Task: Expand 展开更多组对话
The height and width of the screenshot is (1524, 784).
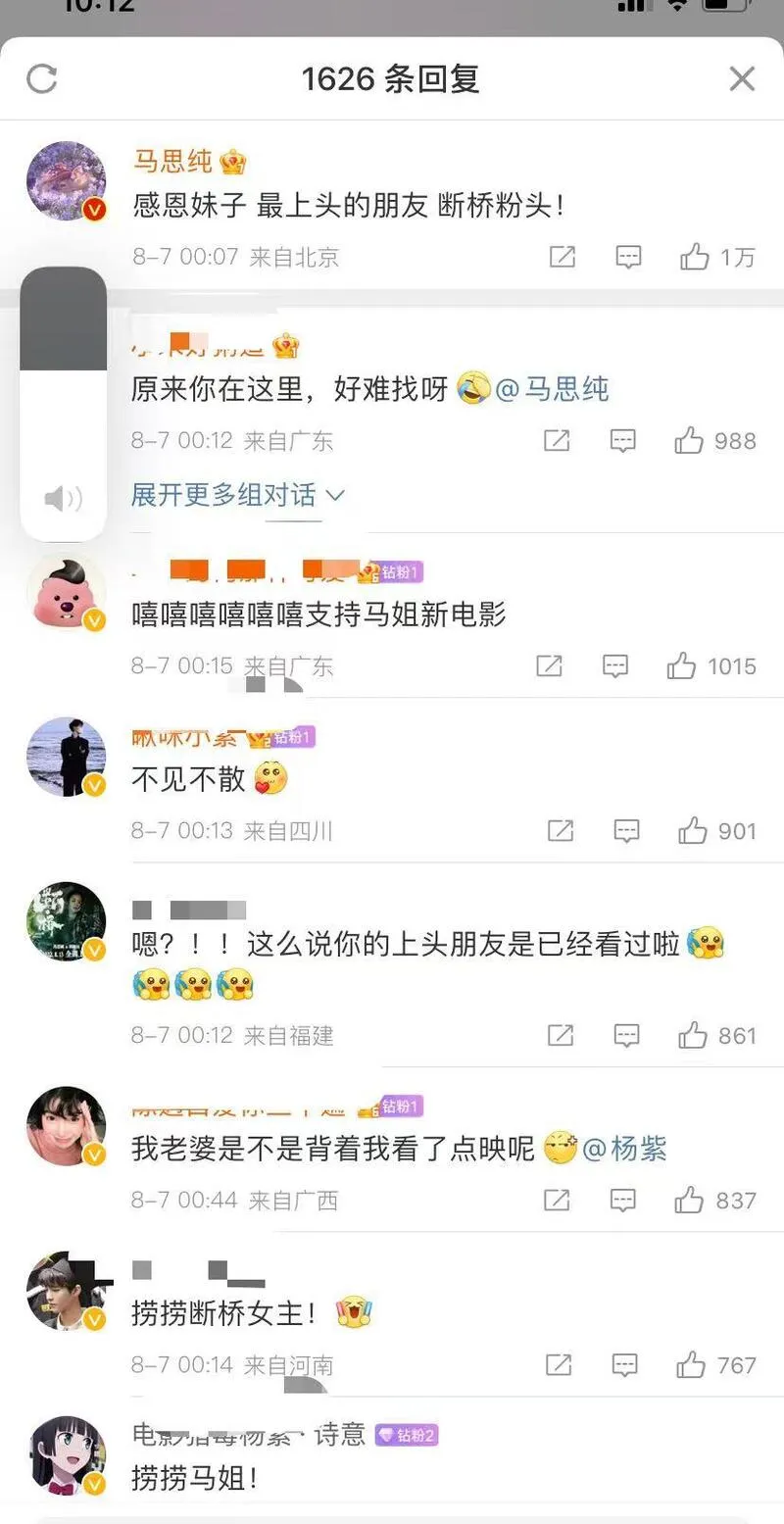Action: pos(237,496)
